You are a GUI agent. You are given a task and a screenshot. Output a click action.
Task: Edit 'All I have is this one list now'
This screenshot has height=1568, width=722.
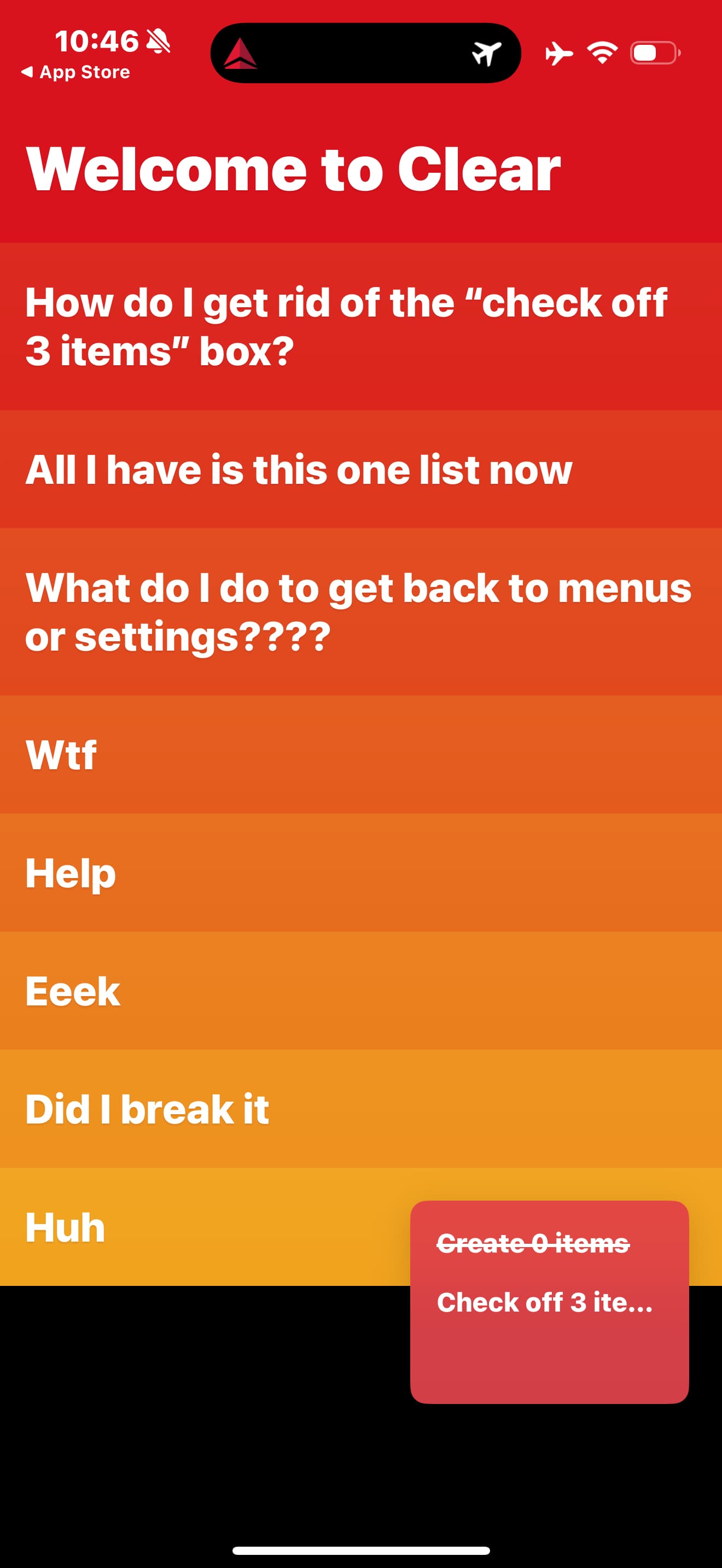(x=298, y=470)
